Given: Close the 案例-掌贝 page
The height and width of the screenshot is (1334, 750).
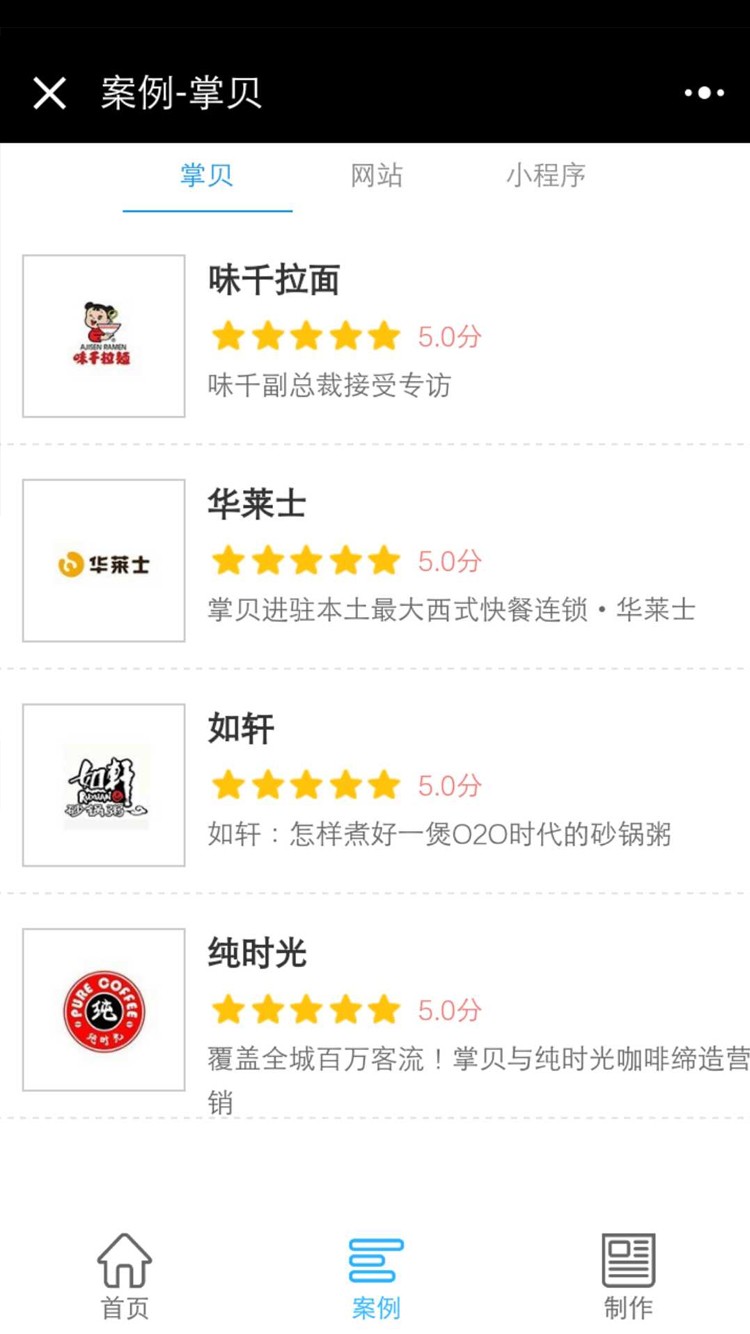Looking at the screenshot, I should click(49, 93).
